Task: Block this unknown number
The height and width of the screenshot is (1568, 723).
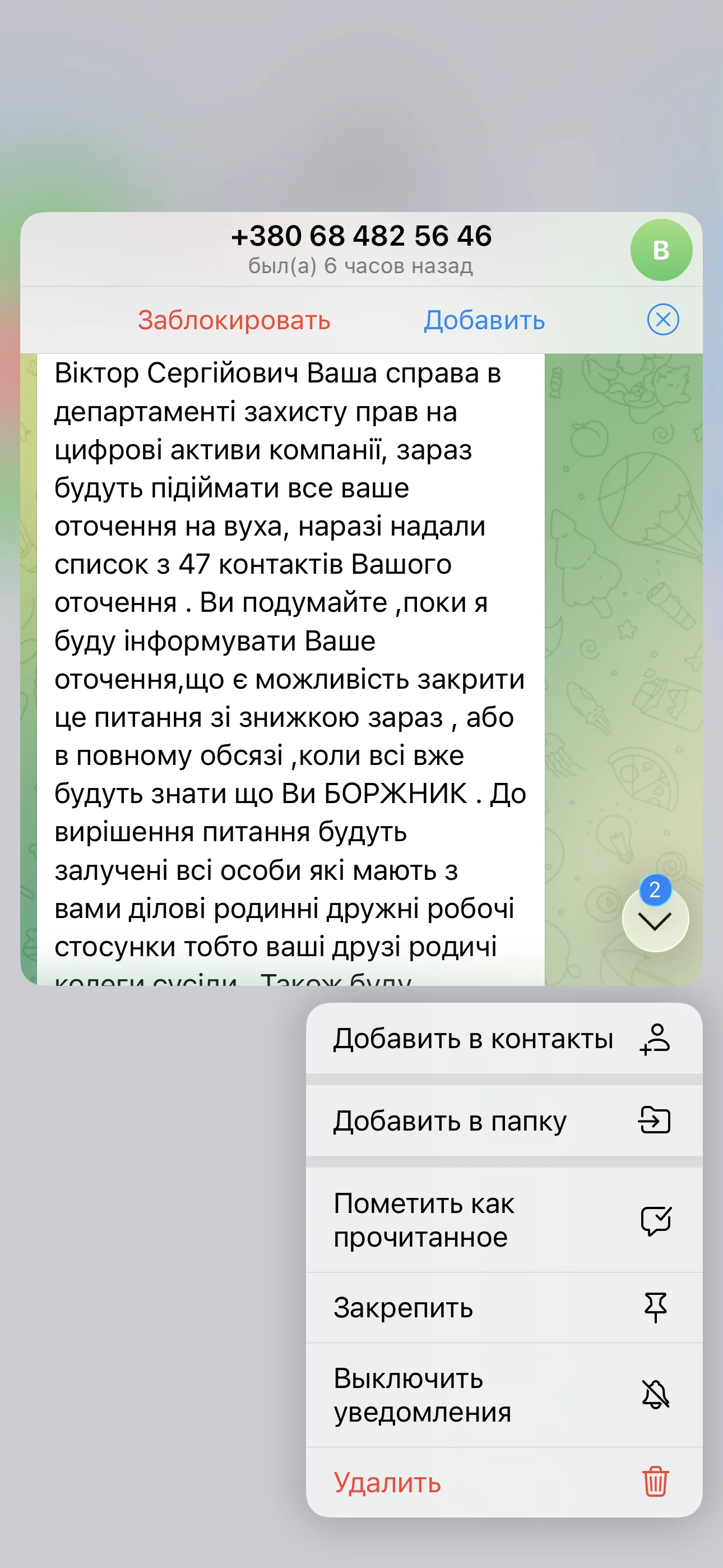Action: coord(234,320)
